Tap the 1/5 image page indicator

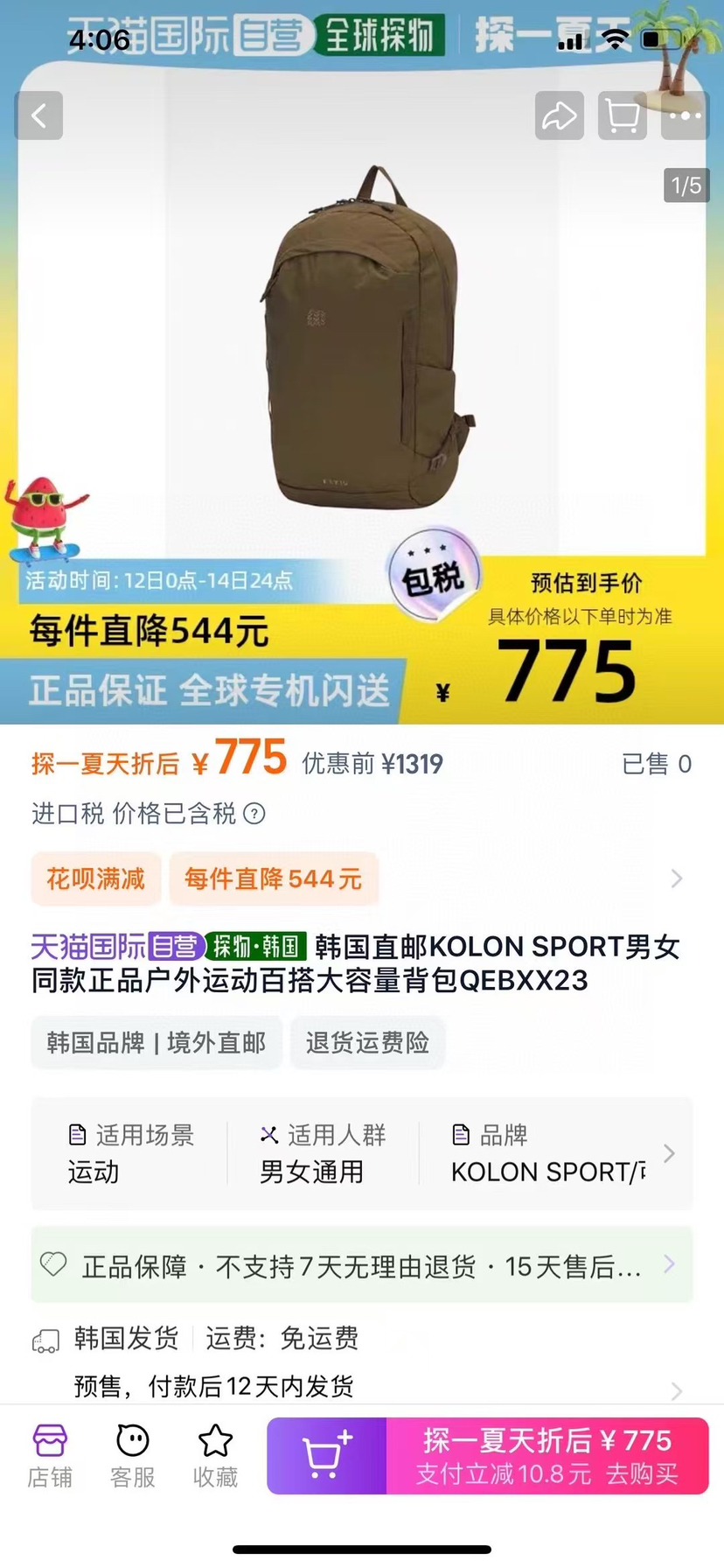(x=686, y=185)
